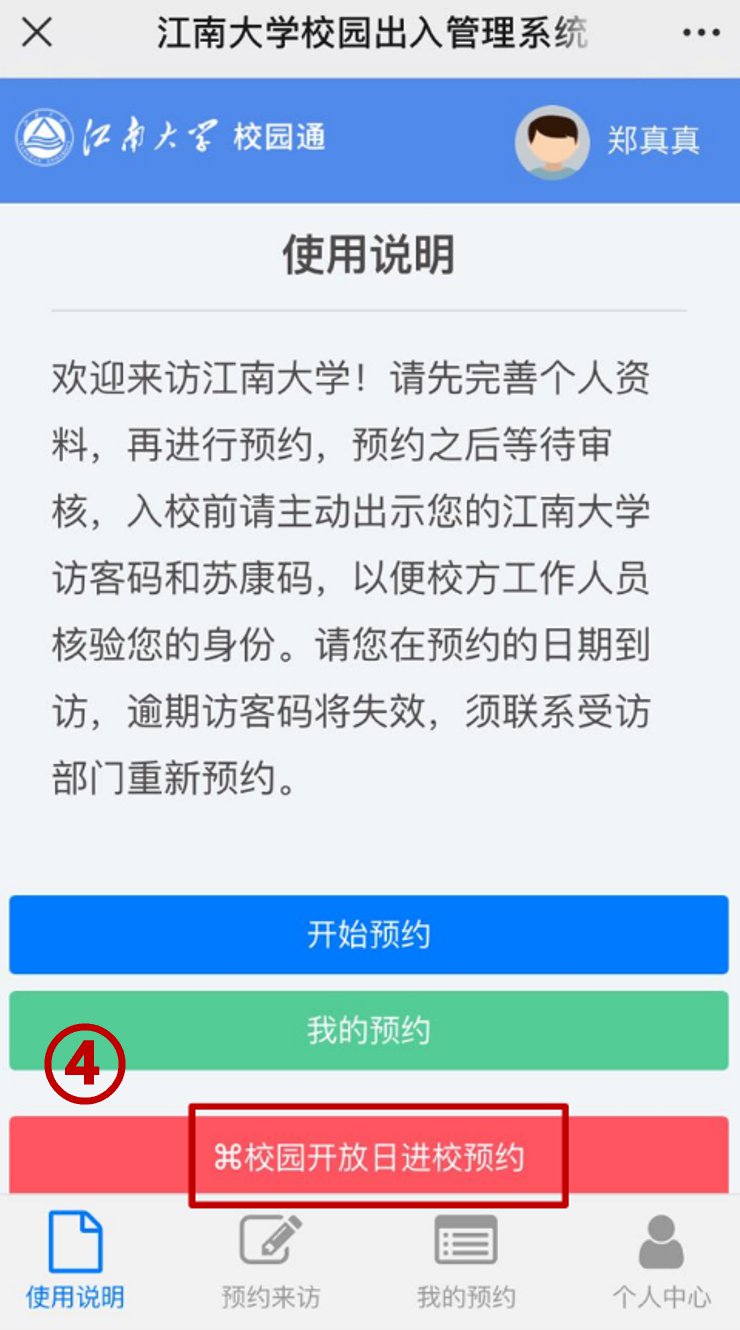Close the campus access page

(37, 33)
